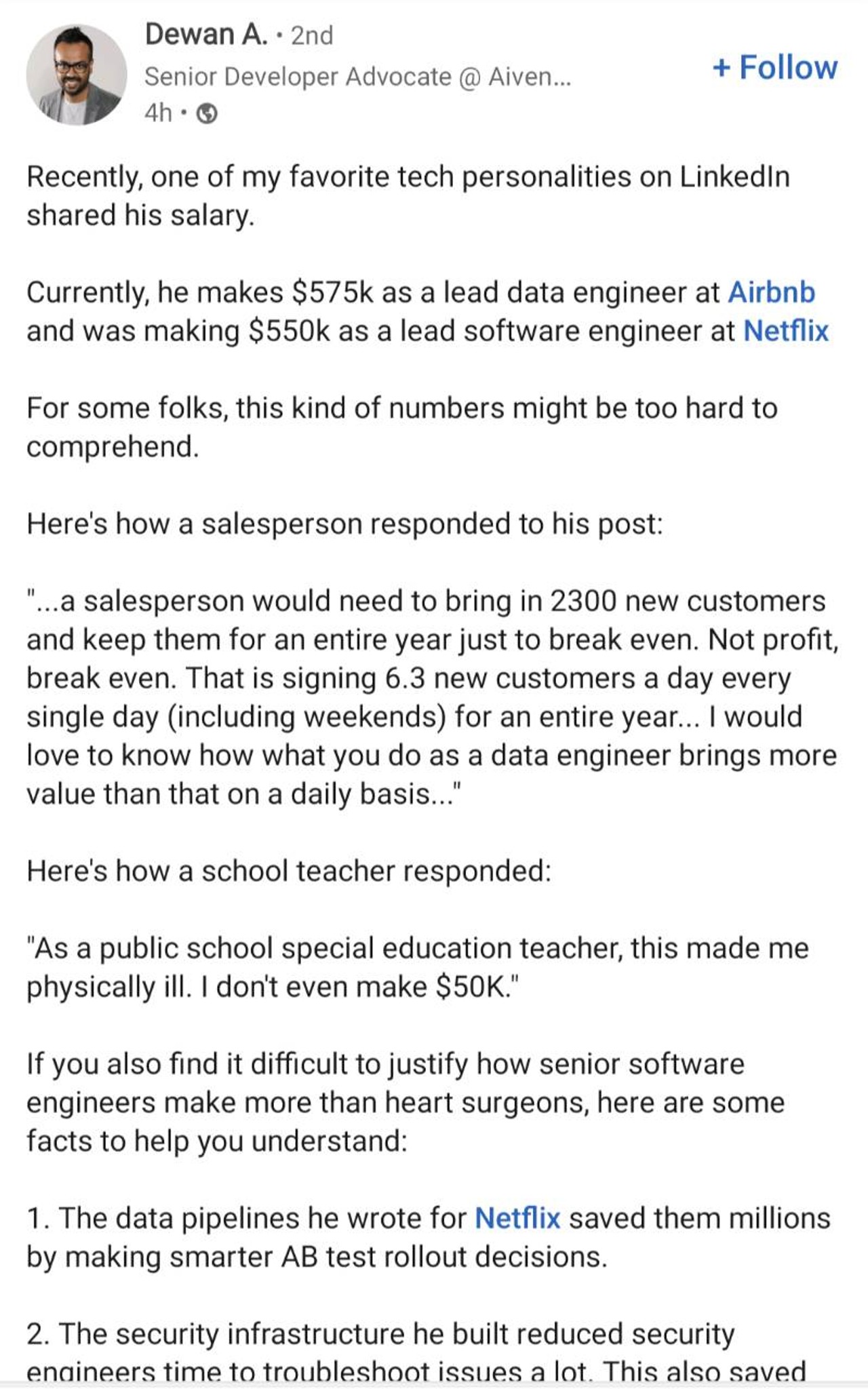Image resolution: width=868 pixels, height=1389 pixels.
Task: Open the Netflix link after lead software engineer
Action: (786, 331)
